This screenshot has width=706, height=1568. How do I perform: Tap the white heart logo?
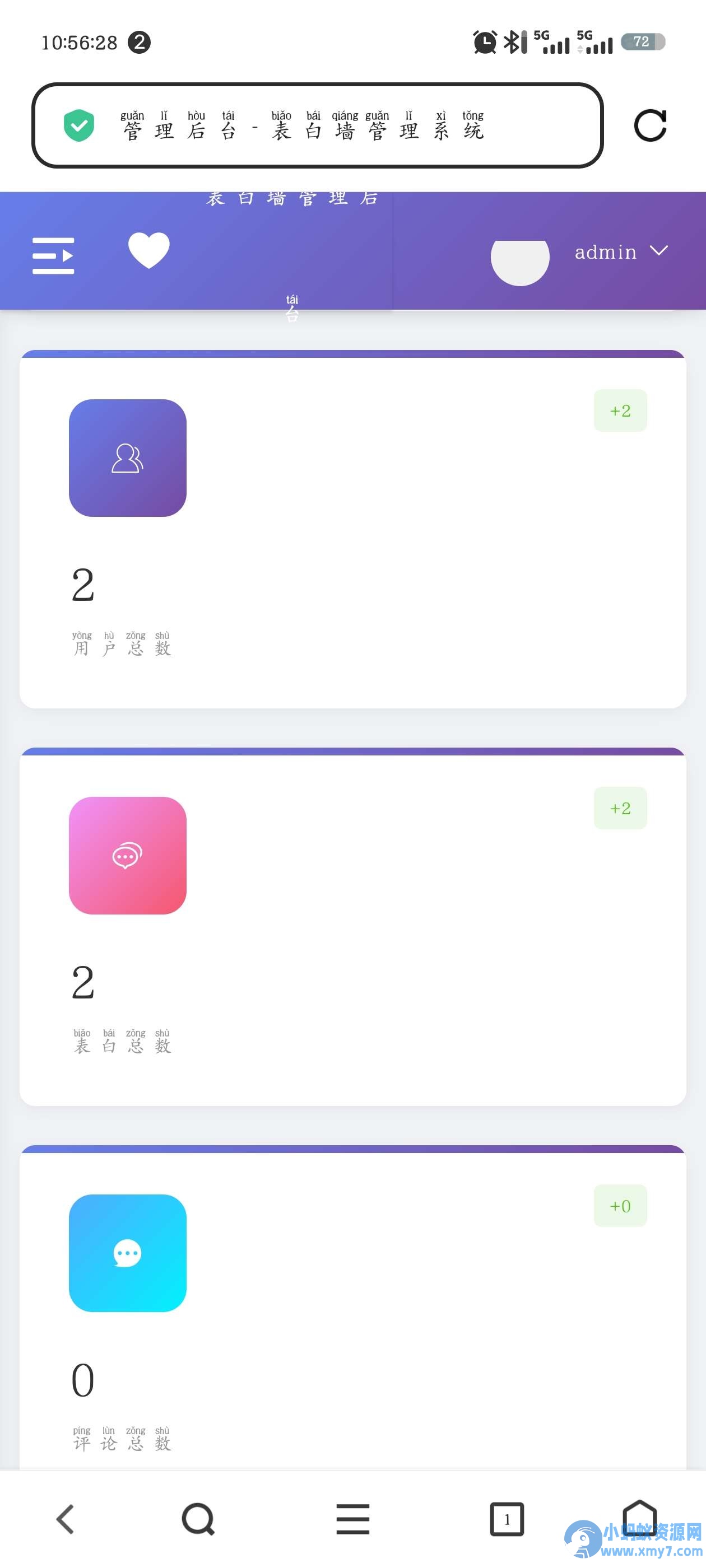tap(148, 250)
